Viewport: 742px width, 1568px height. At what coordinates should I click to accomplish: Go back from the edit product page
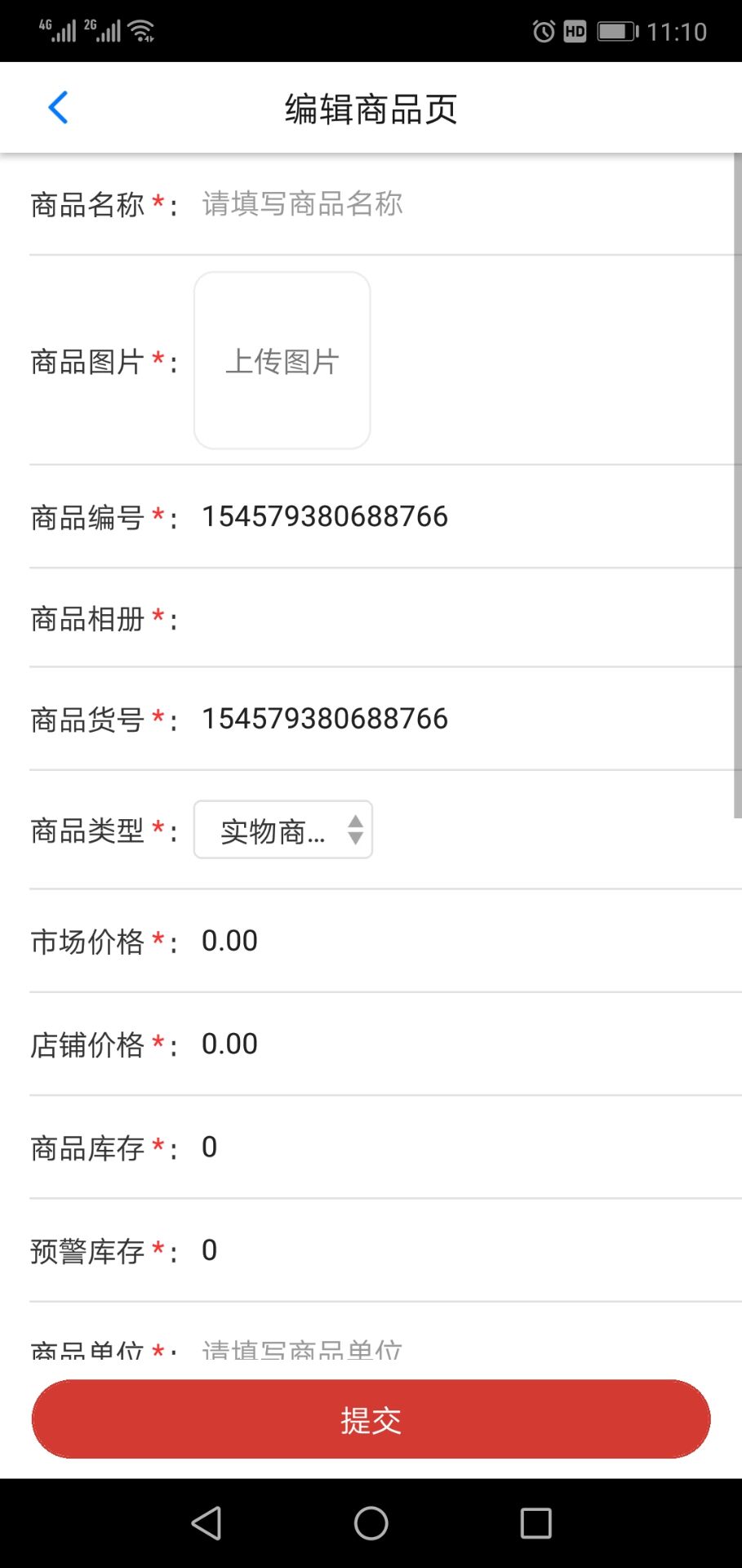coord(58,108)
